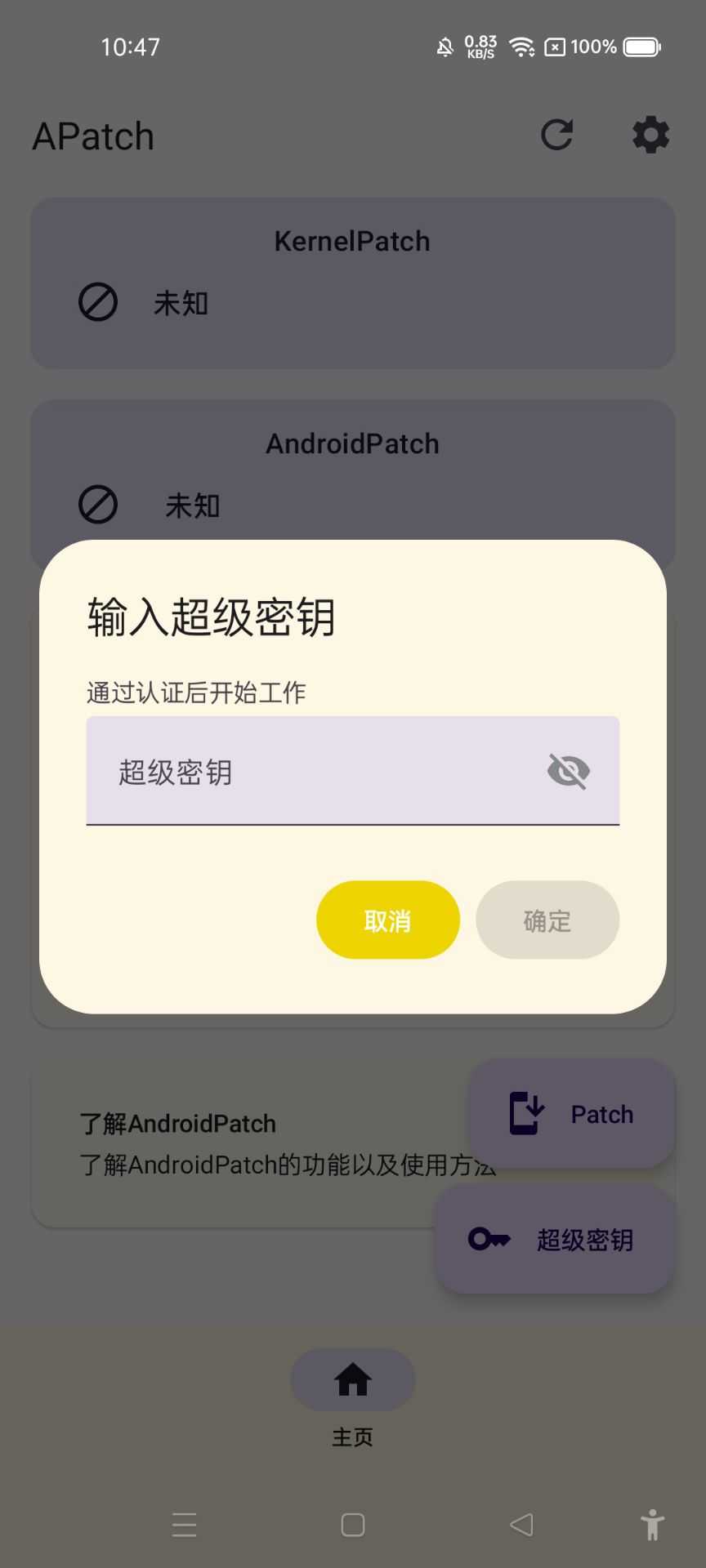Image resolution: width=706 pixels, height=1568 pixels.
Task: Open 了解AndroidPatch help card
Action: click(245, 1143)
